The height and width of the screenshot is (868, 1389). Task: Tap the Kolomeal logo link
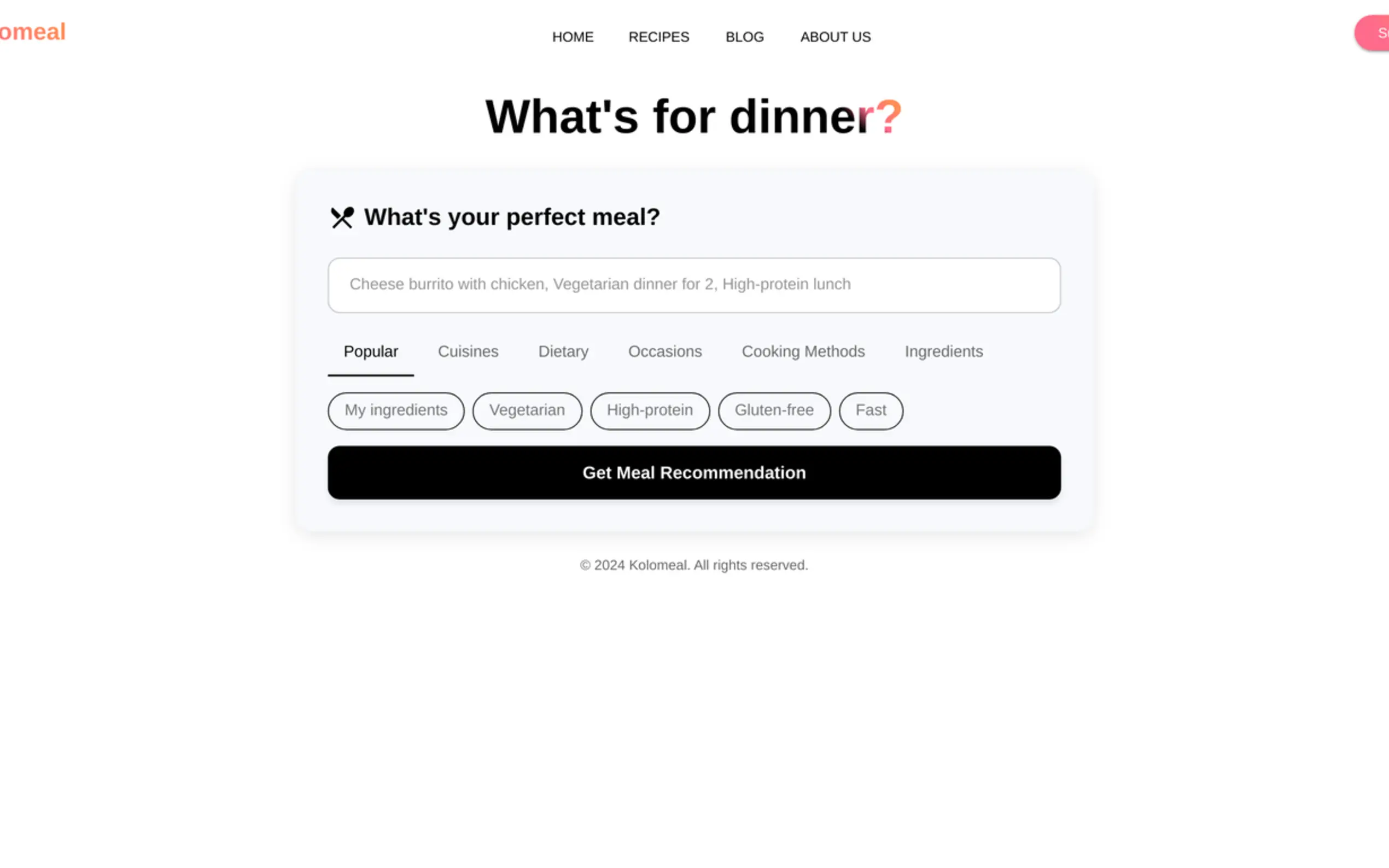[32, 32]
